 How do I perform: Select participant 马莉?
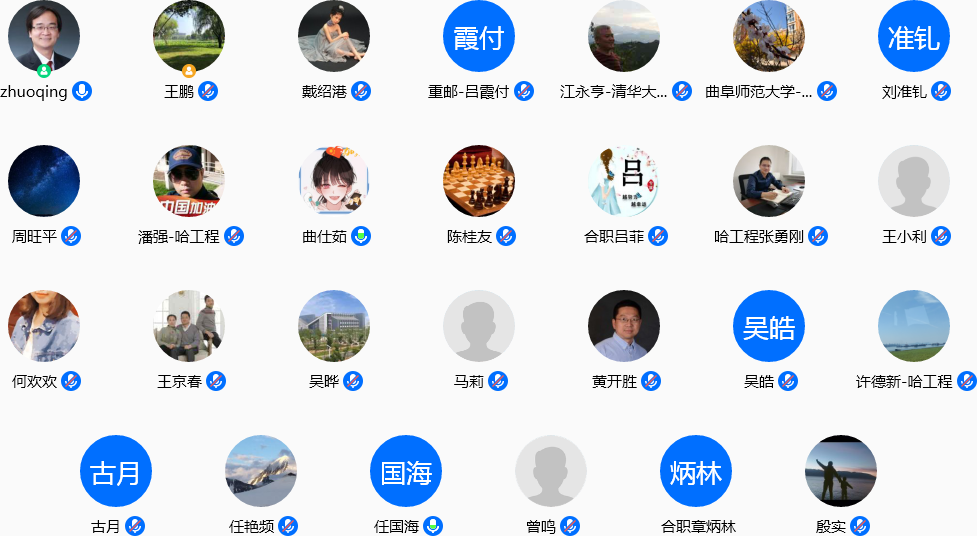[479, 326]
